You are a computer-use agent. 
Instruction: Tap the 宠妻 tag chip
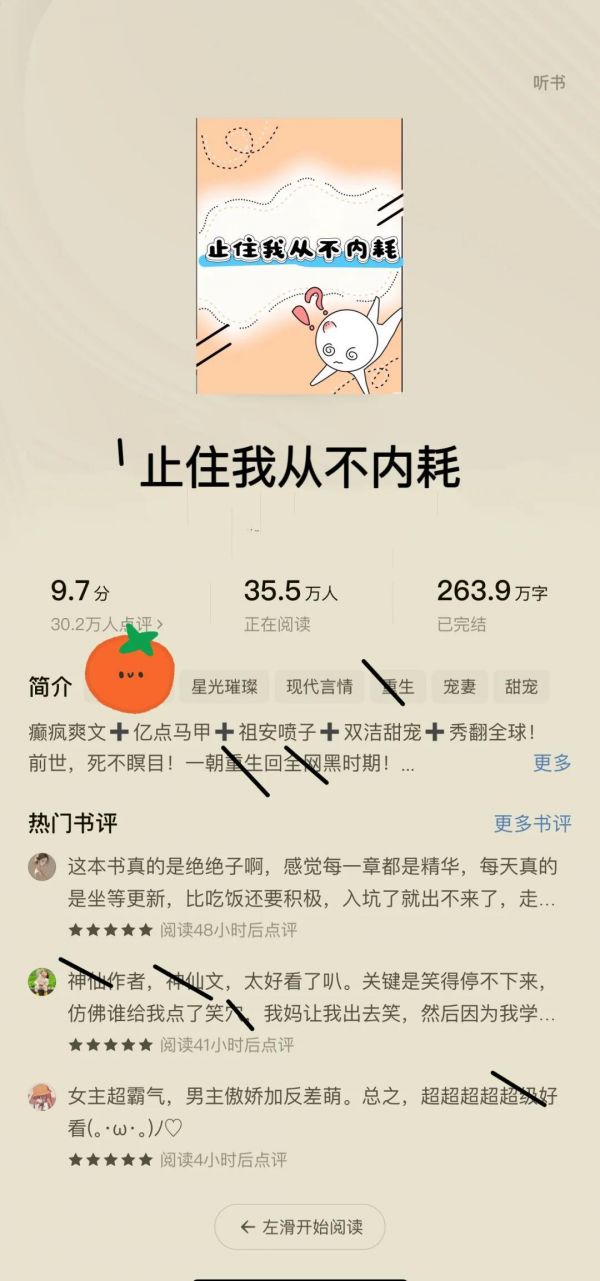pyautogui.click(x=459, y=687)
